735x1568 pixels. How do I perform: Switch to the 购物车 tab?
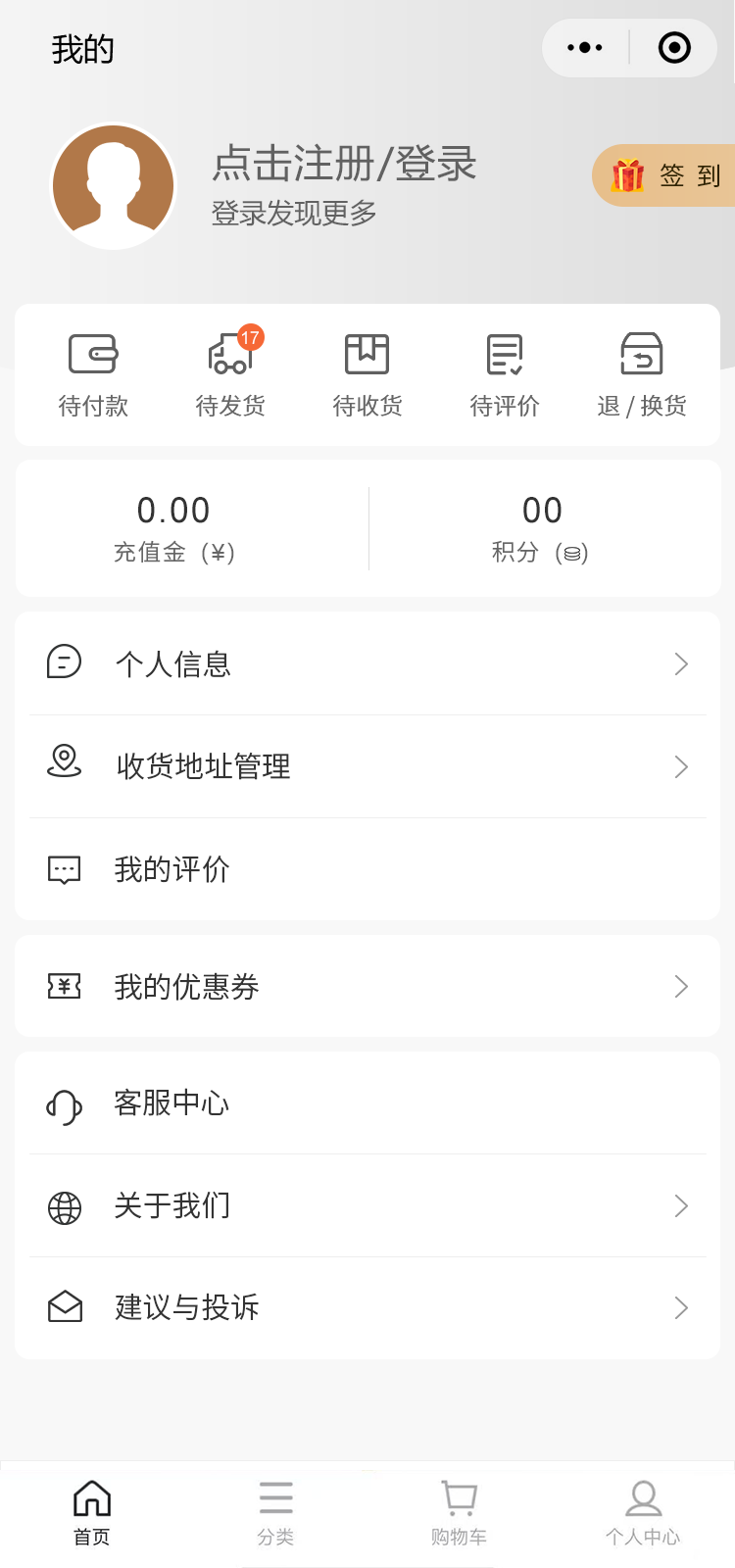tap(459, 1512)
